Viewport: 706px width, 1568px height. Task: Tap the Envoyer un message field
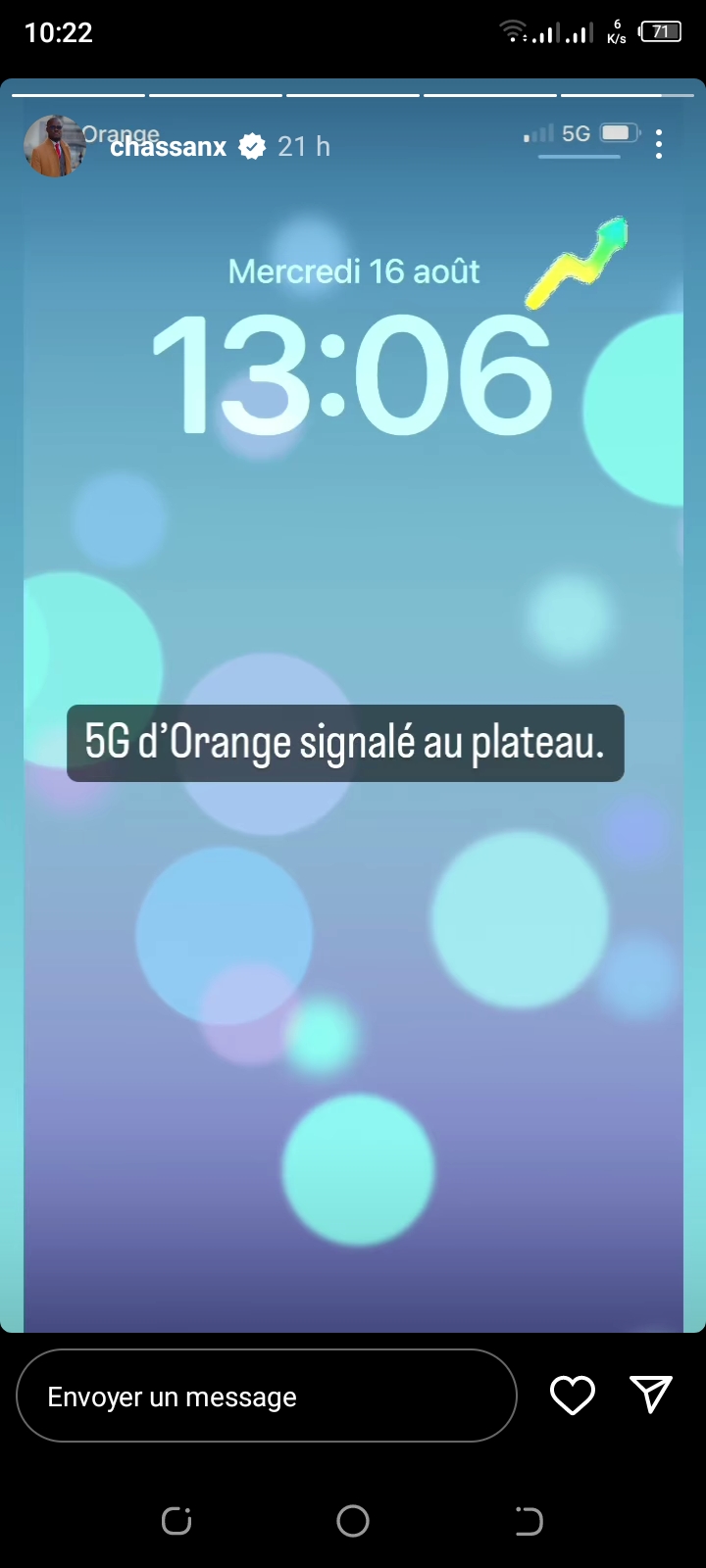(x=267, y=1396)
